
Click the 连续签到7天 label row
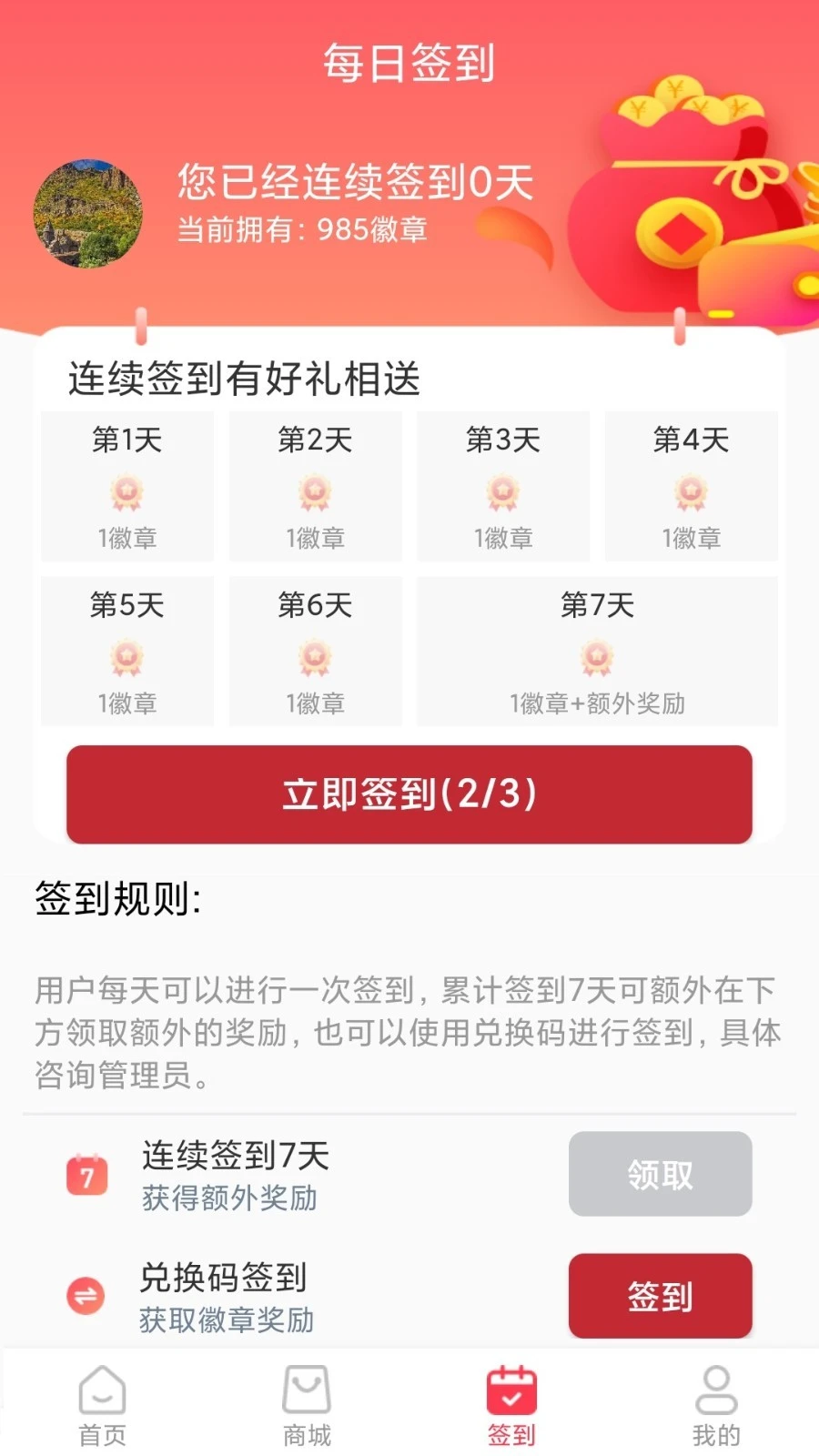(238, 1158)
